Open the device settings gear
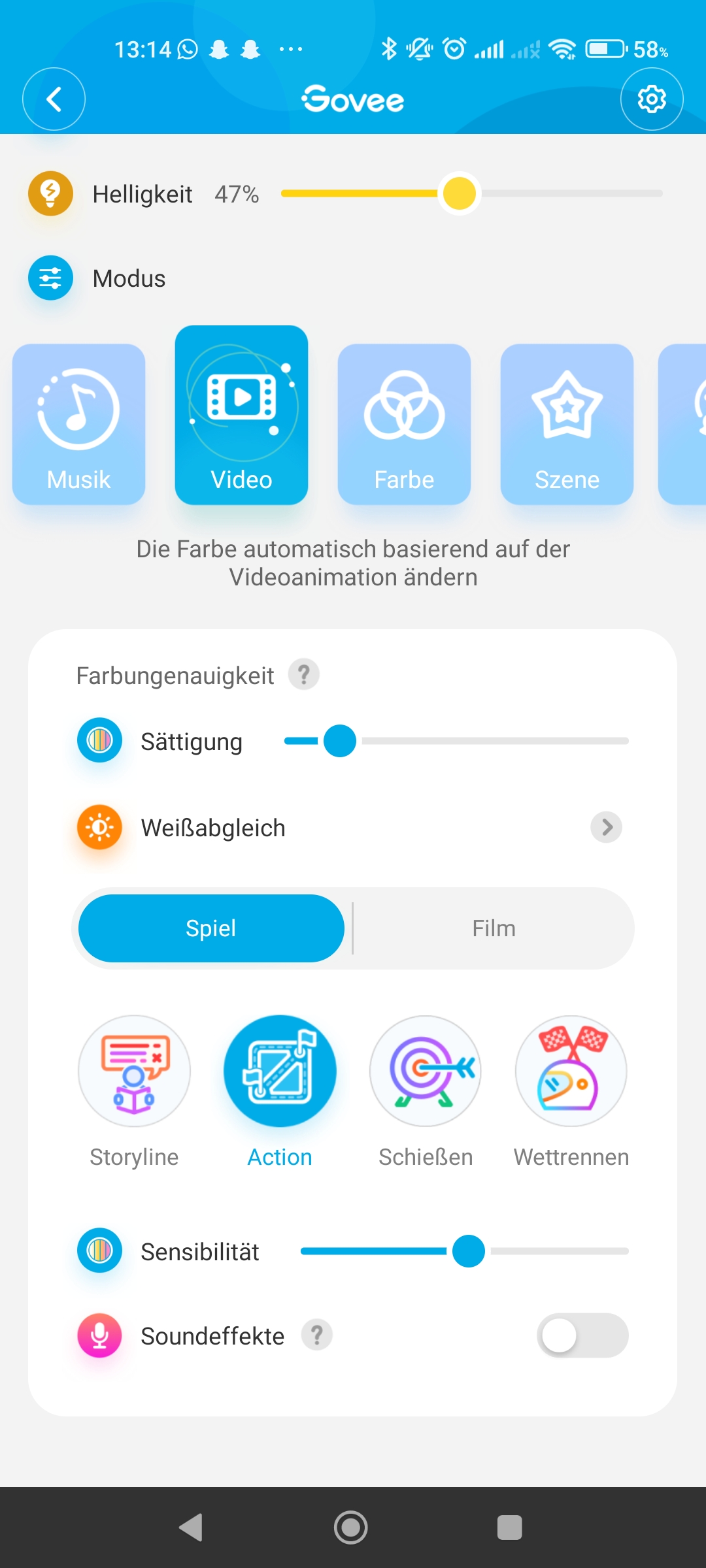The width and height of the screenshot is (706, 1568). (x=652, y=99)
